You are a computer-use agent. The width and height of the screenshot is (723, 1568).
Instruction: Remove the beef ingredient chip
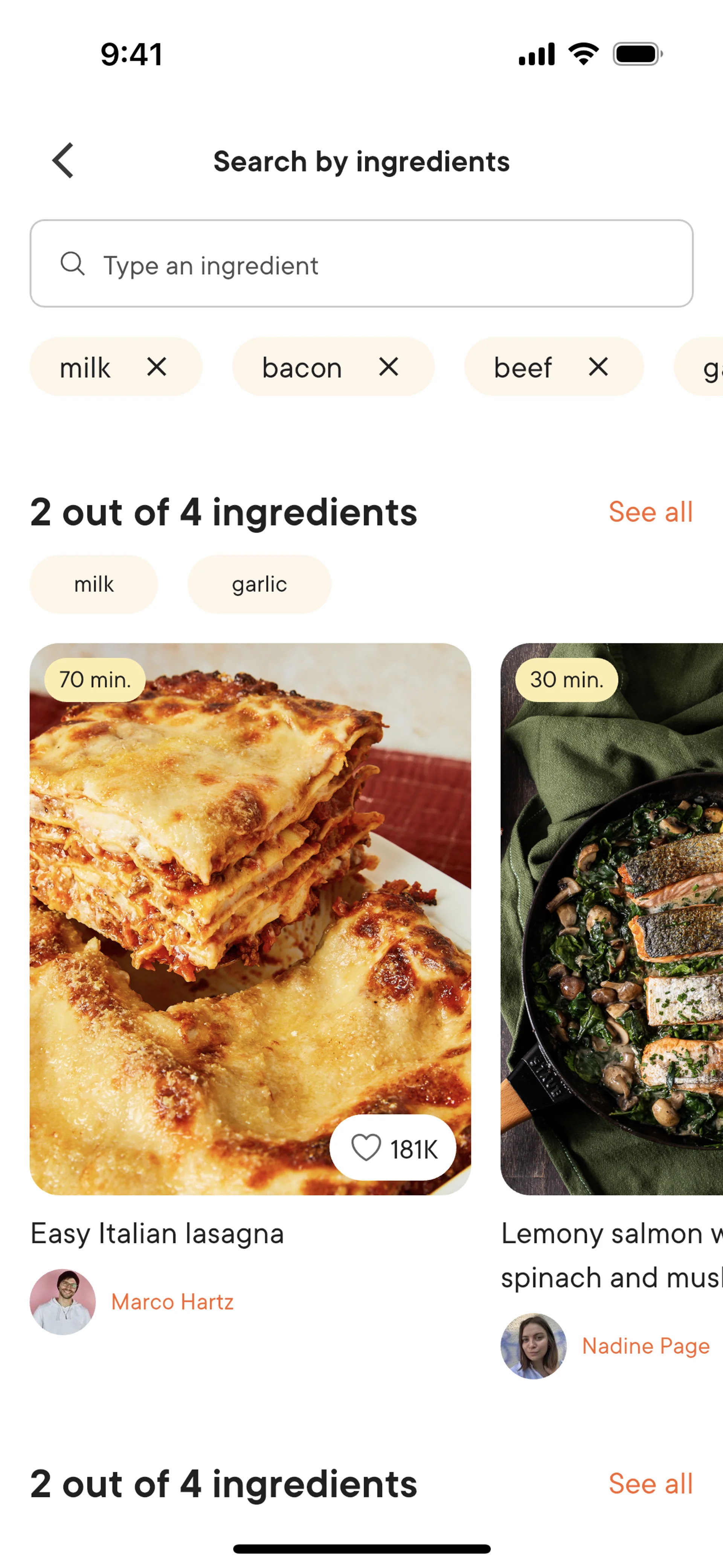coord(598,367)
